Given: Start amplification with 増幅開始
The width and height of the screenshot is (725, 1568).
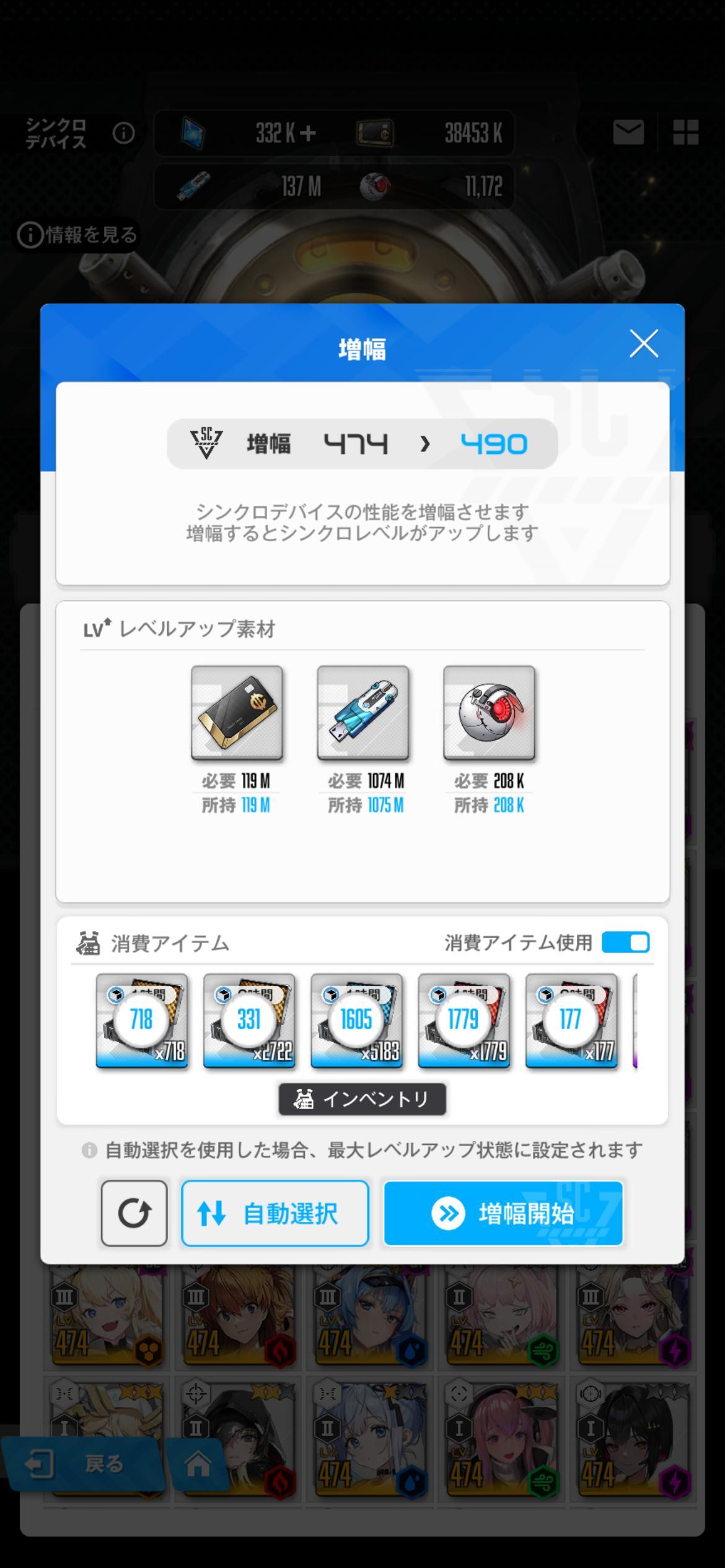Looking at the screenshot, I should click(x=503, y=1213).
